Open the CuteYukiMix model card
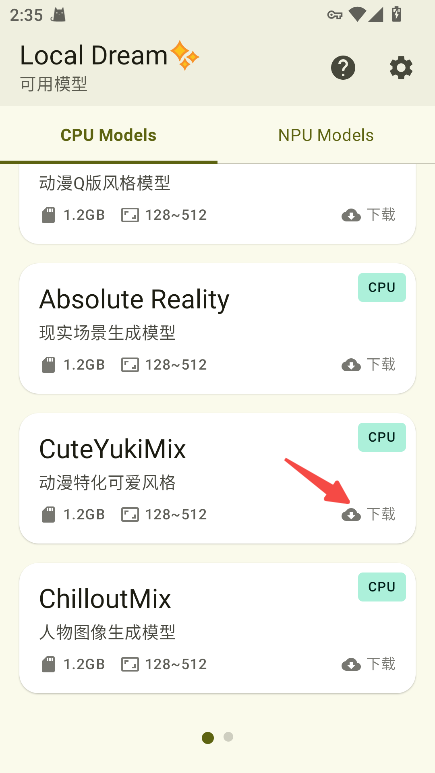 point(218,478)
